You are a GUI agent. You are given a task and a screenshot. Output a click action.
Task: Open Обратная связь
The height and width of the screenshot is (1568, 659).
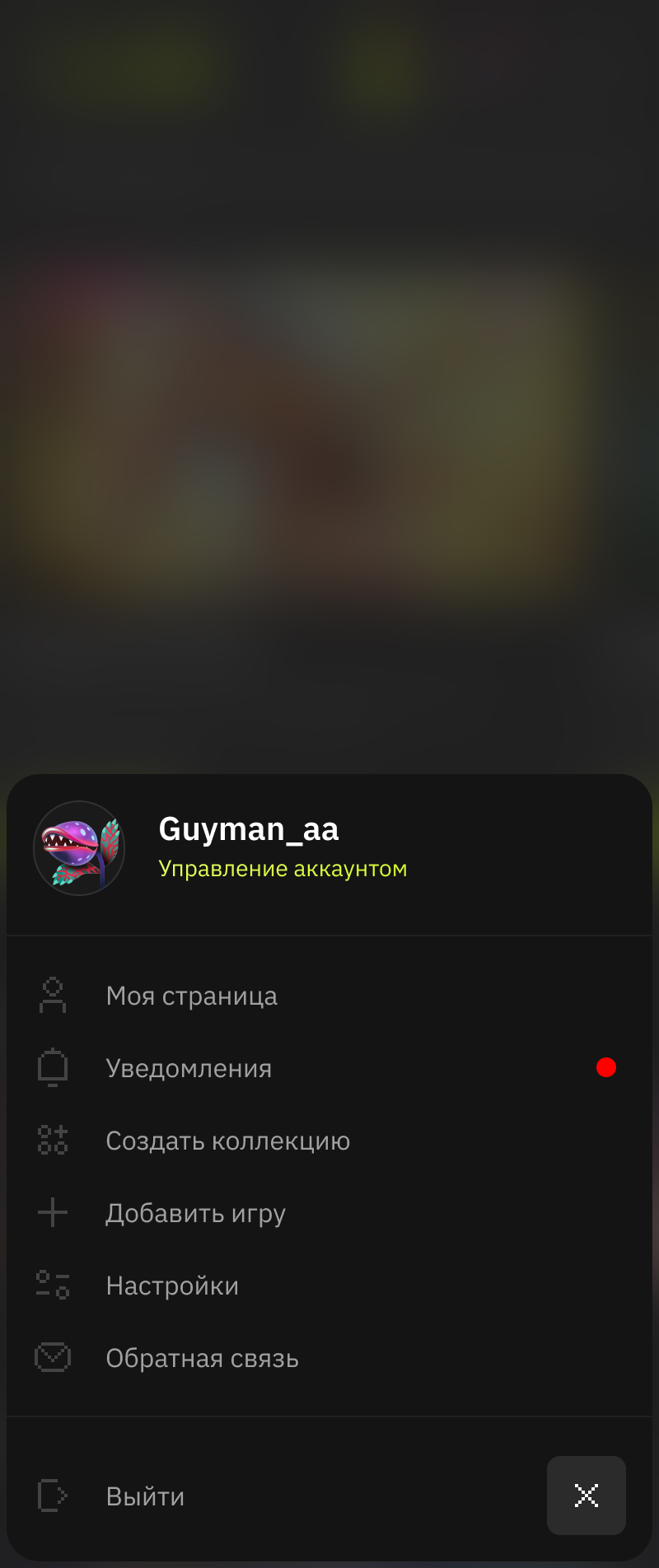[x=202, y=1358]
